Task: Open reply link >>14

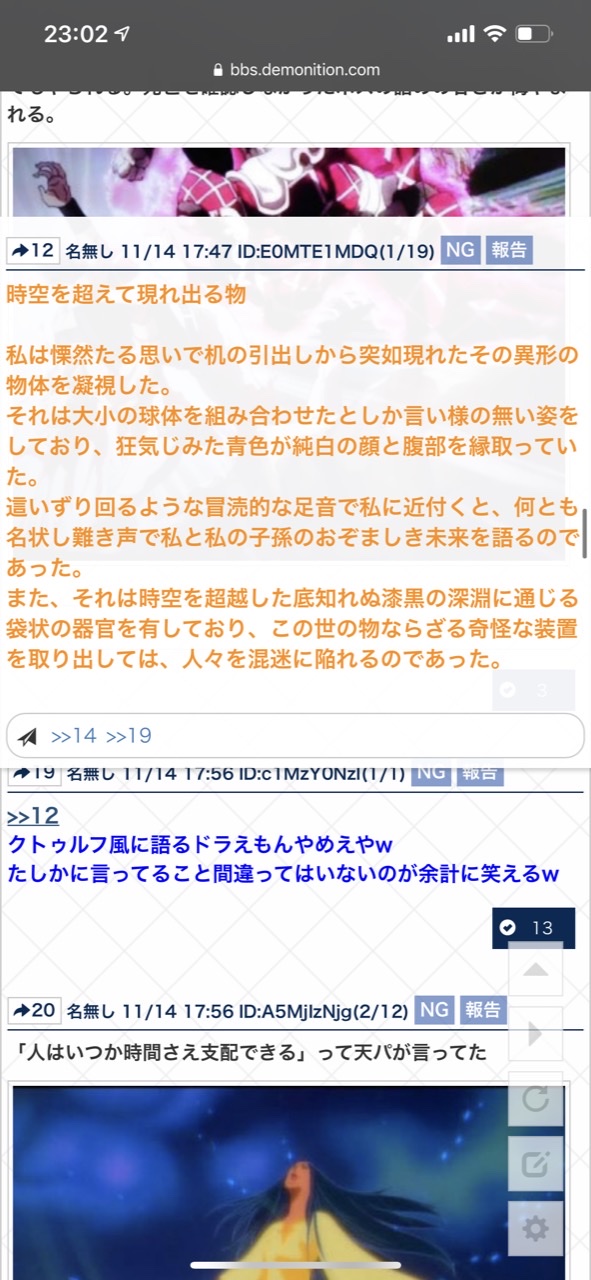Action: click(74, 736)
